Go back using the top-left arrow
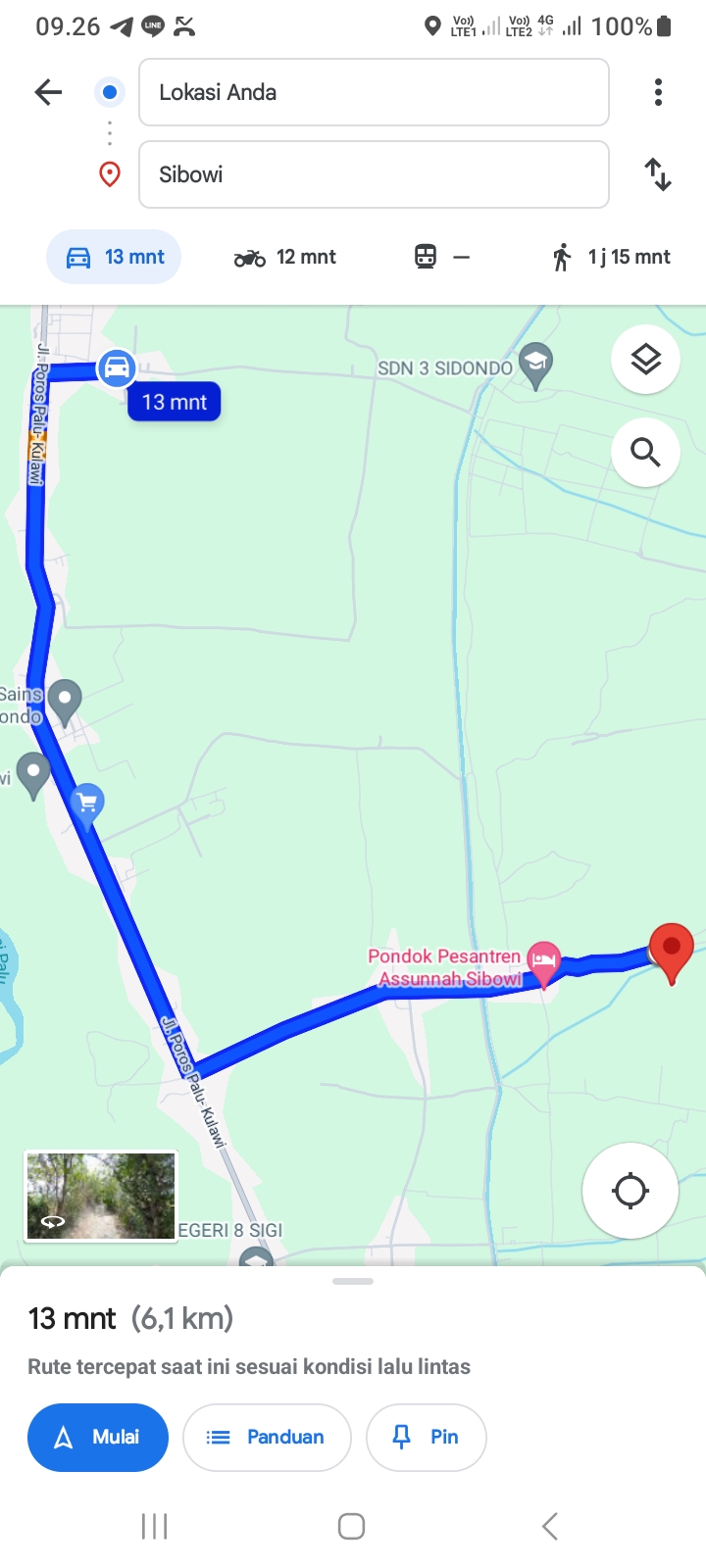706x1568 pixels. (x=48, y=92)
